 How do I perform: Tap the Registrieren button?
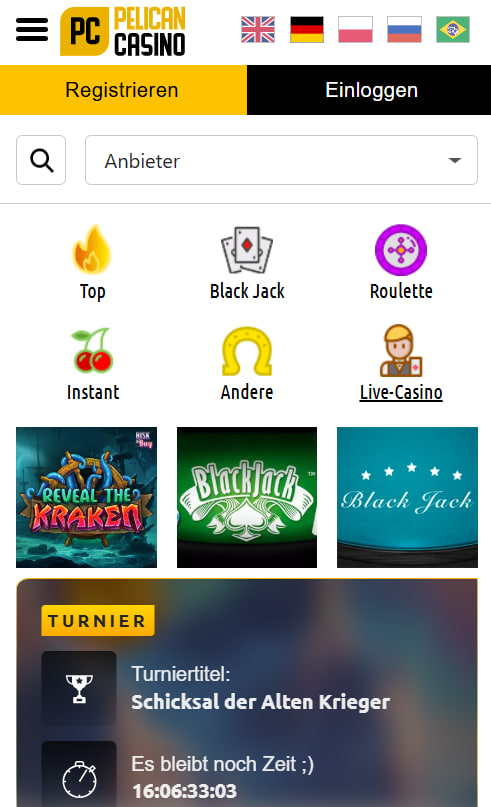(124, 90)
